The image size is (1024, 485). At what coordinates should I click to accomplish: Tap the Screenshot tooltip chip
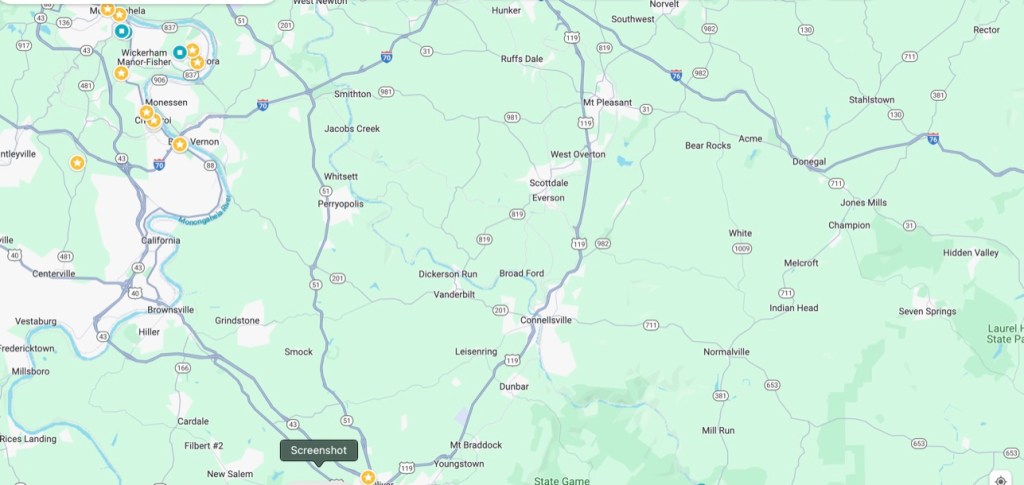pos(318,450)
